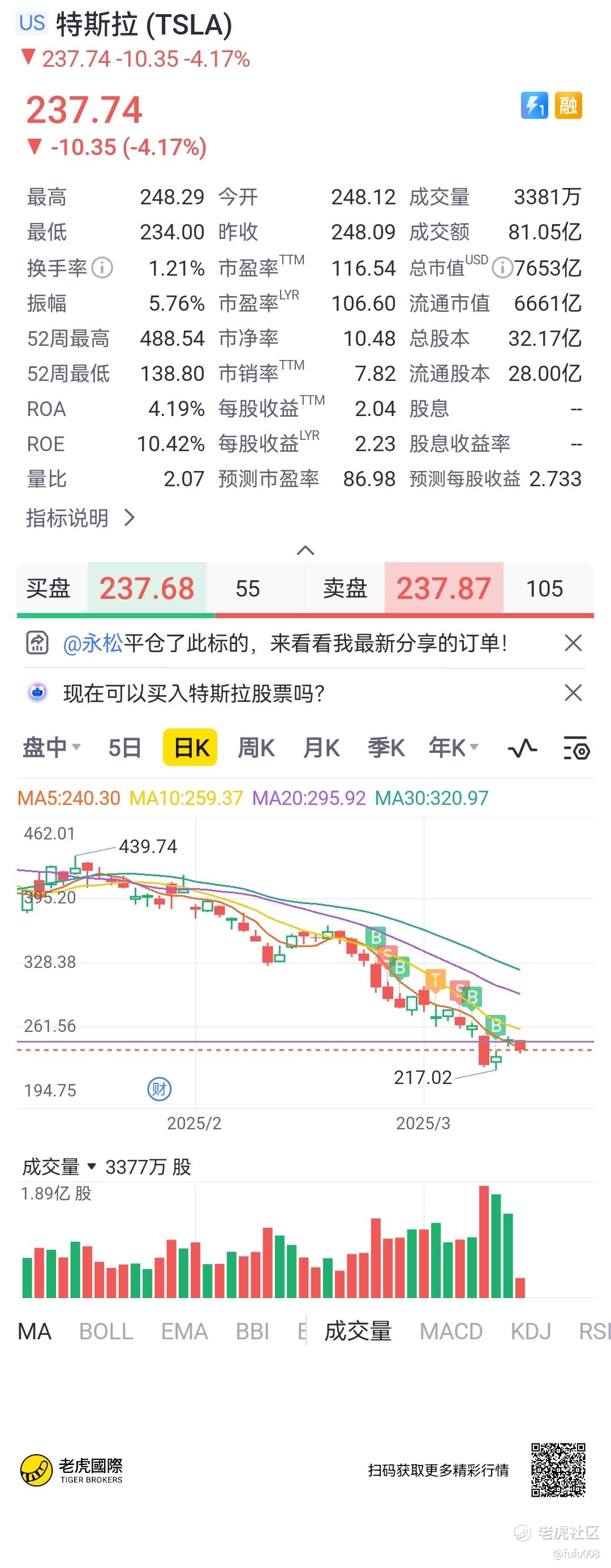
Task: Select the EMA main indicator
Action: point(184,1331)
